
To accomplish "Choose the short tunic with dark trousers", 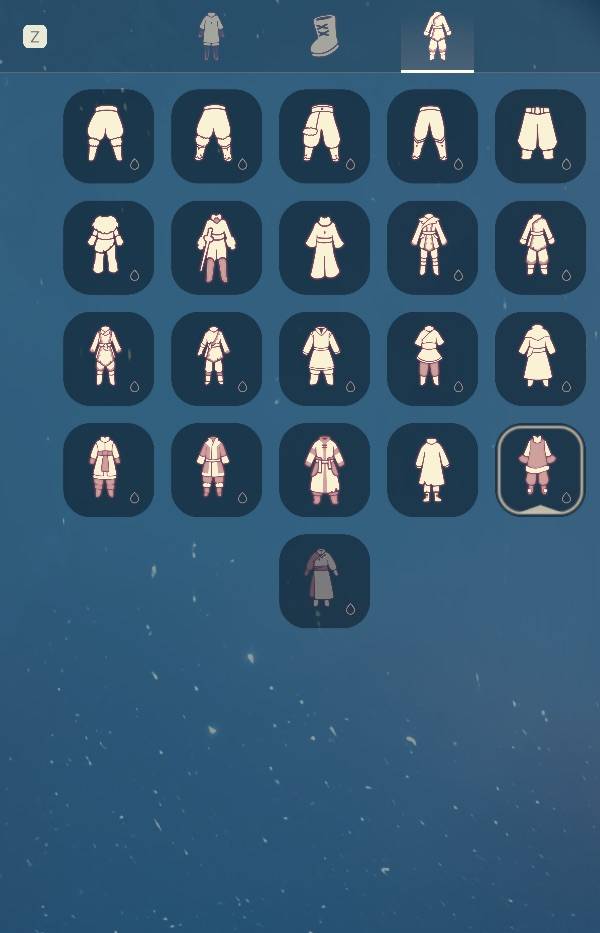I will tap(432, 357).
